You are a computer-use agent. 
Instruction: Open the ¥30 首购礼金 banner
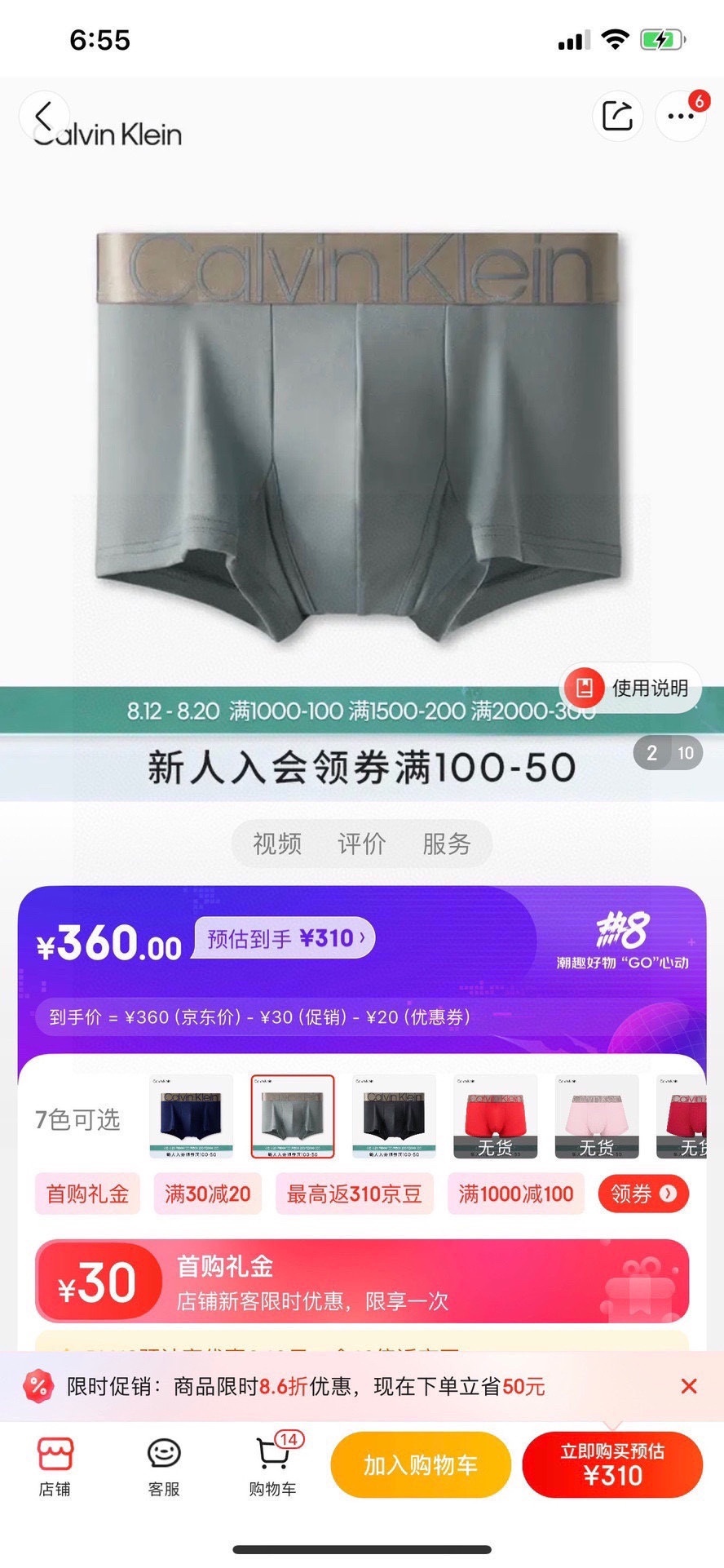pyautogui.click(x=362, y=1282)
